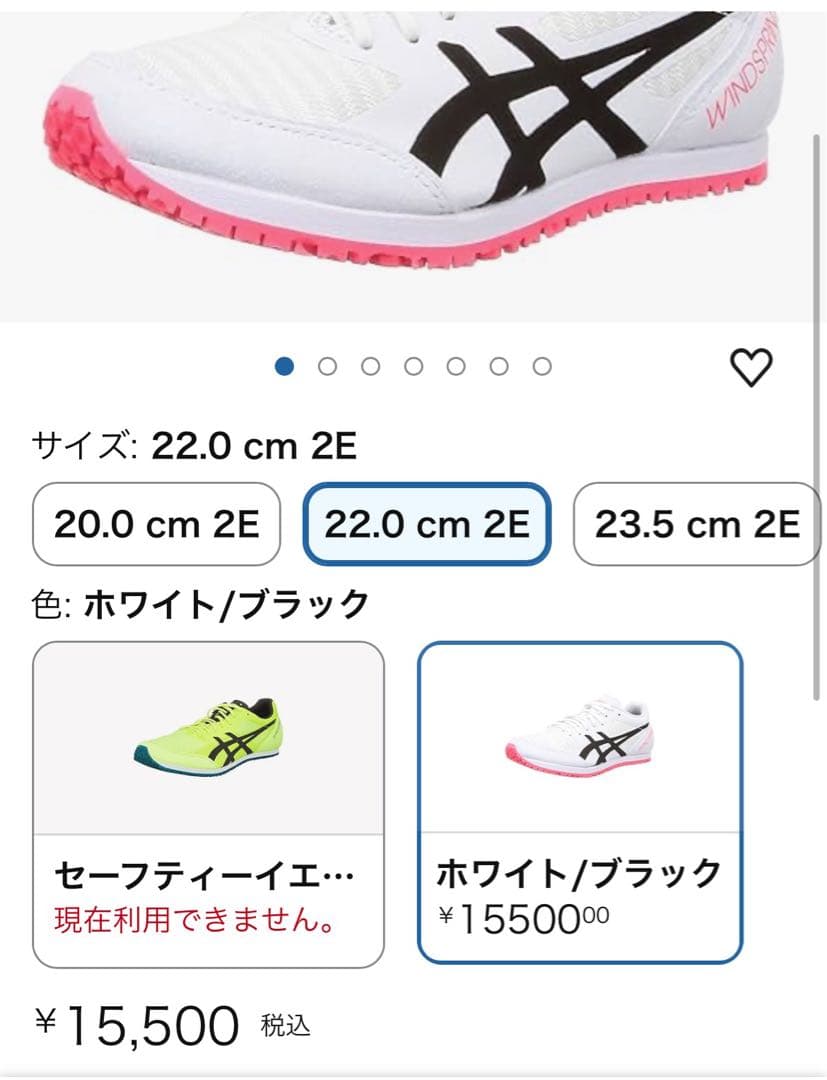The height and width of the screenshot is (1080, 827).
Task: Select the sixth carousel dot
Action: pos(497,368)
